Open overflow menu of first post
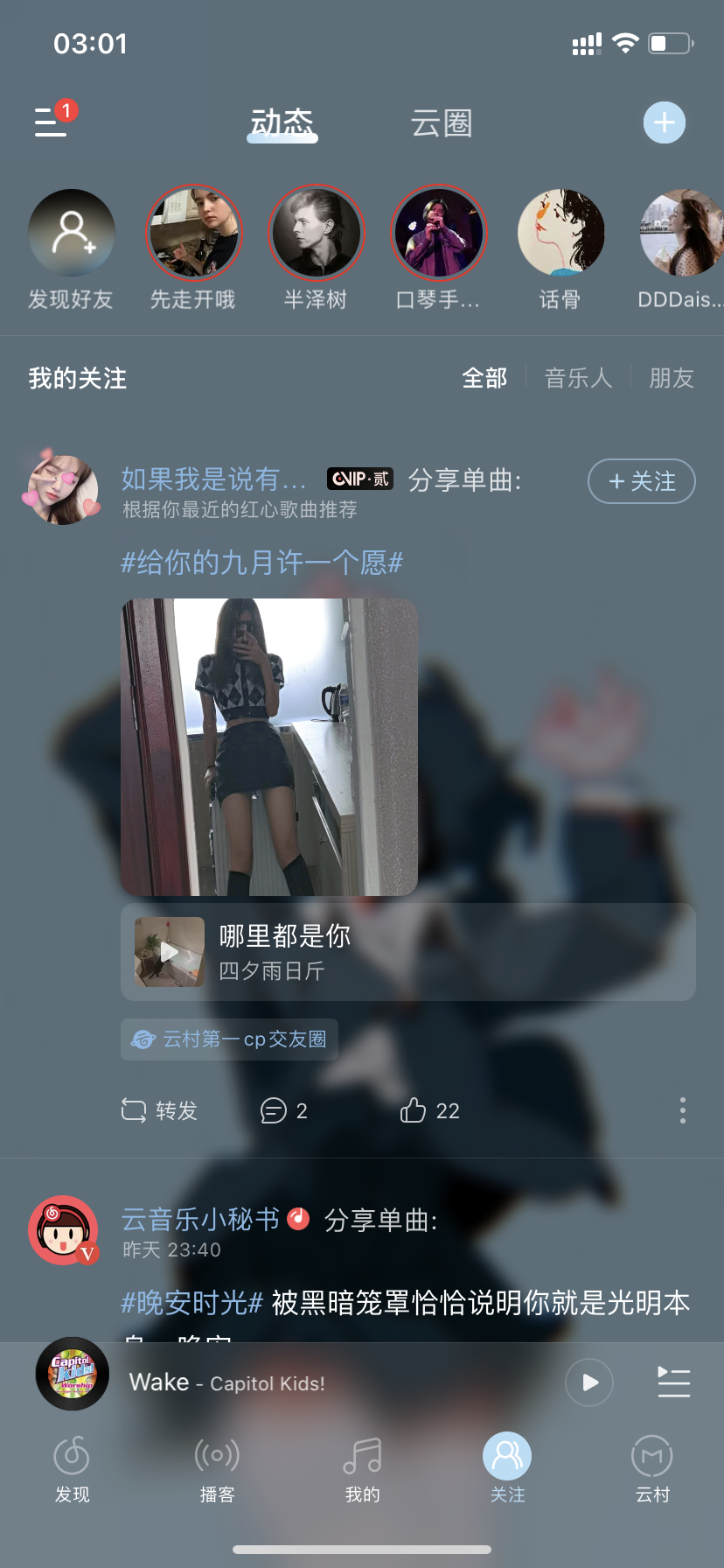The height and width of the screenshot is (1568, 724). pos(682,1110)
